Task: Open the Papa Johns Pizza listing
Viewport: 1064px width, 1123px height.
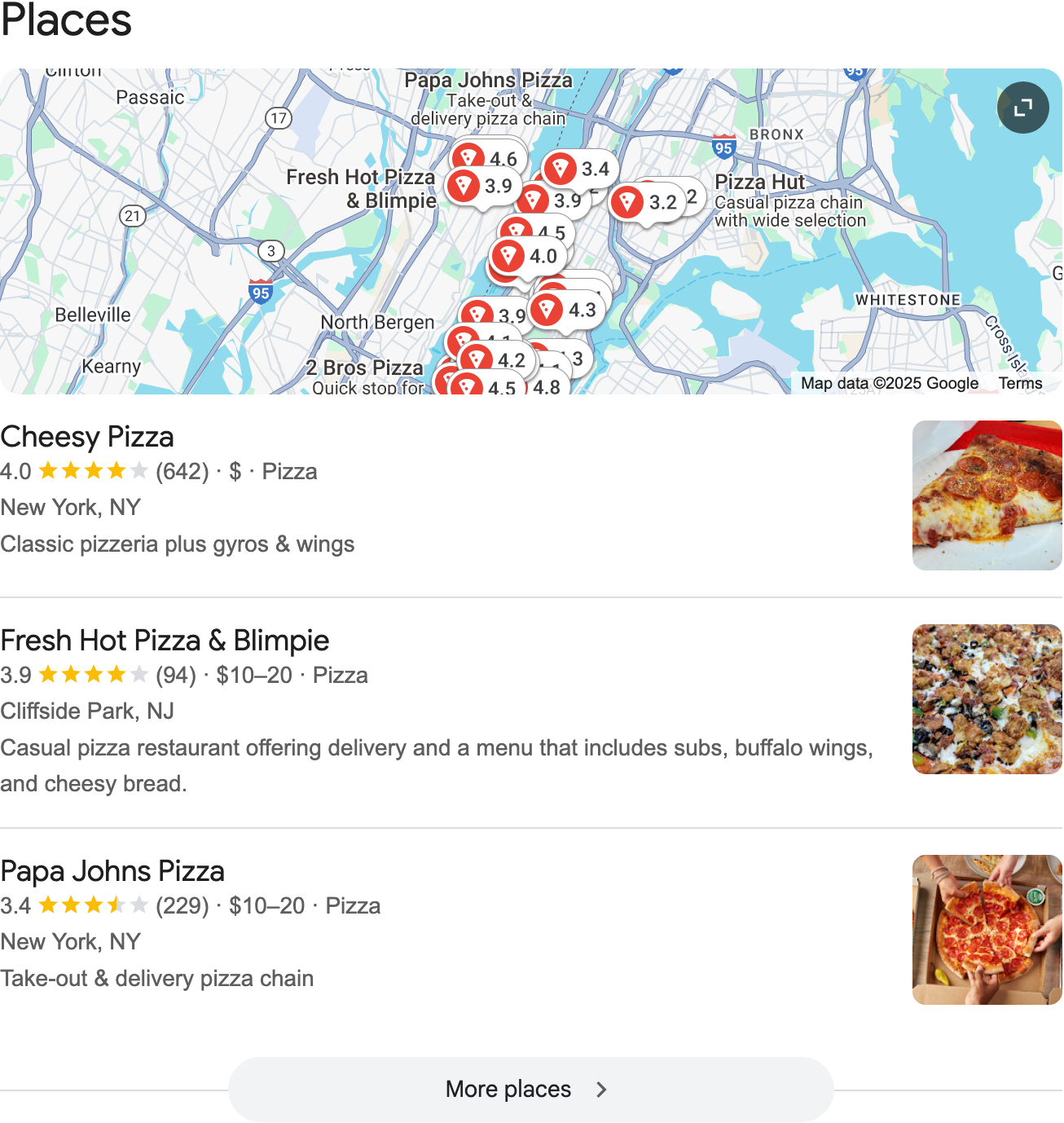Action: point(112,872)
